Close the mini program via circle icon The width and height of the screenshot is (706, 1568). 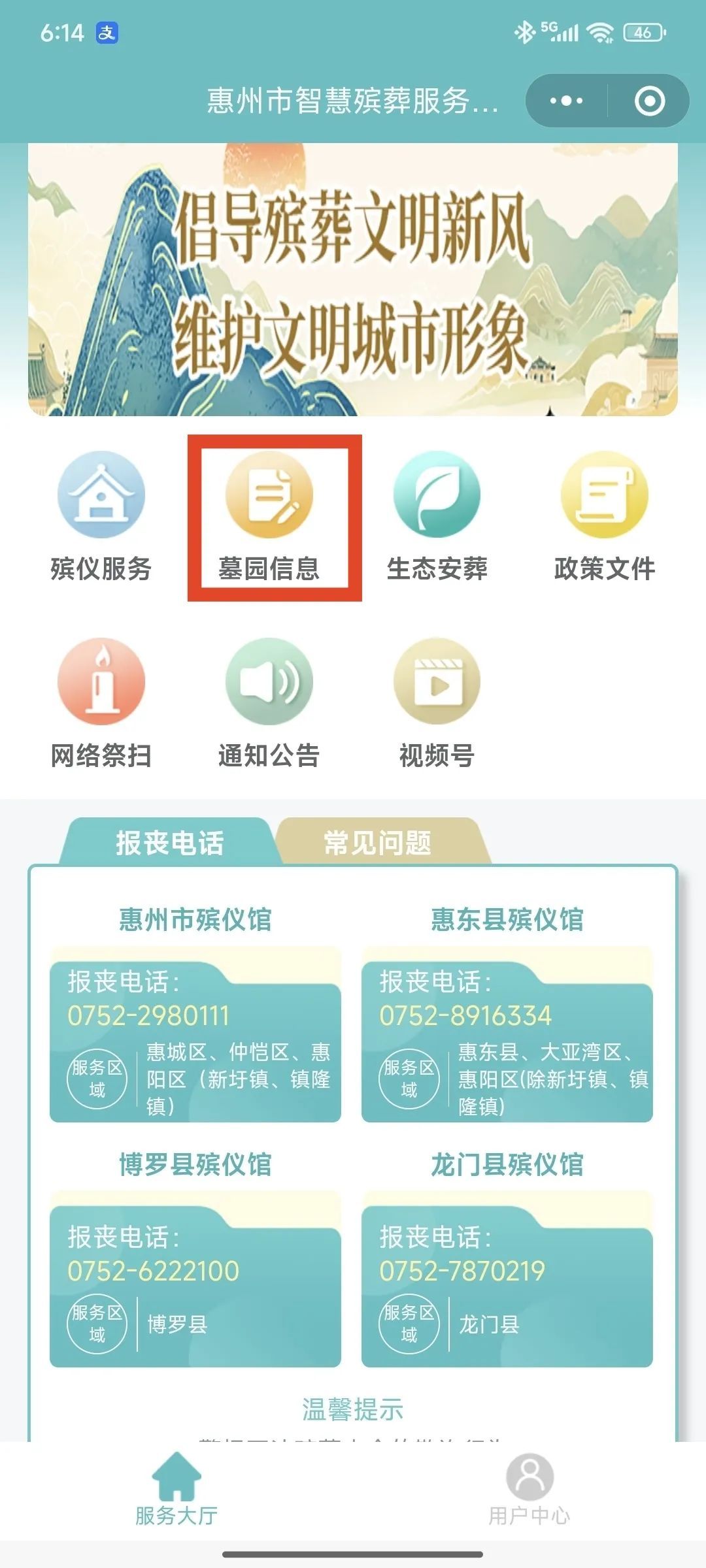(649, 101)
